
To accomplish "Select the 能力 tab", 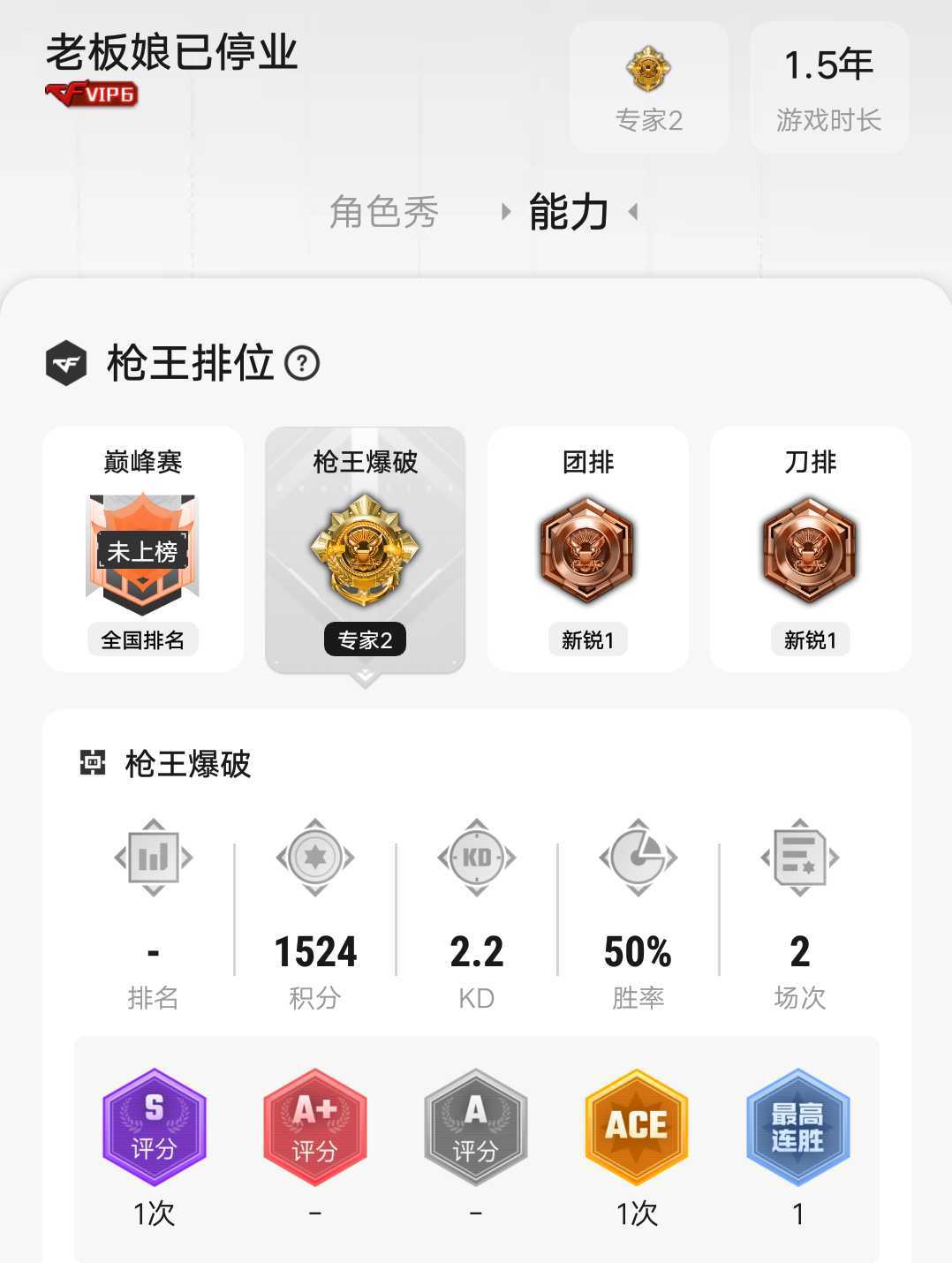I will point(569,212).
